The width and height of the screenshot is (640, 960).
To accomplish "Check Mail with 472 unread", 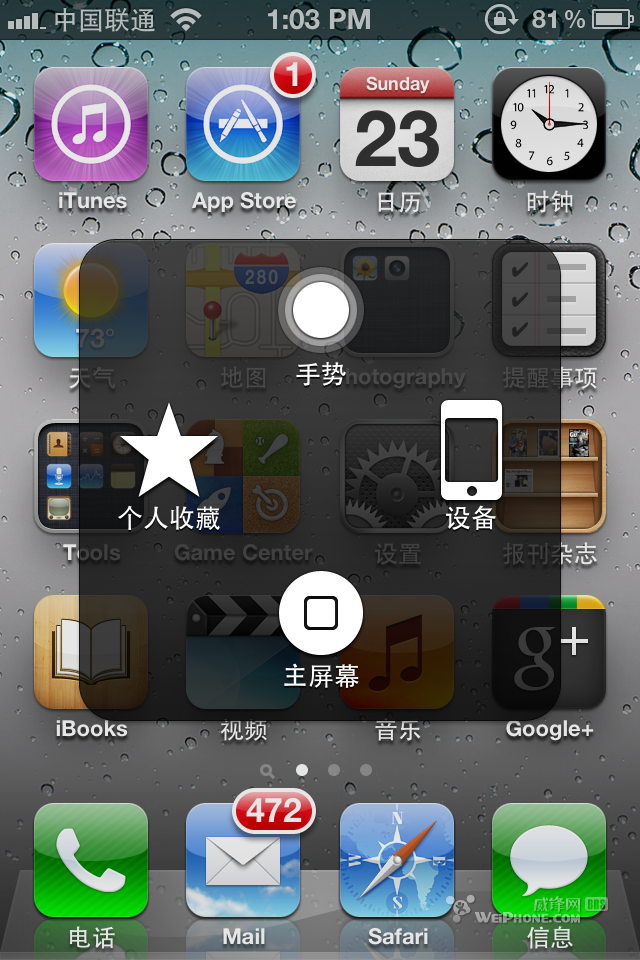I will click(x=244, y=860).
